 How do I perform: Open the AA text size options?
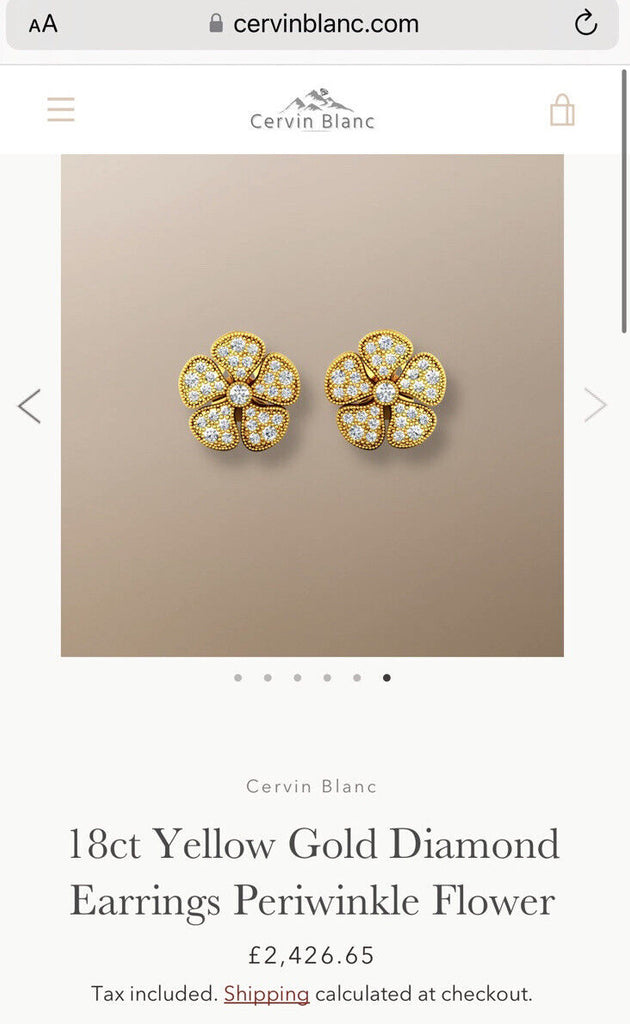click(43, 24)
